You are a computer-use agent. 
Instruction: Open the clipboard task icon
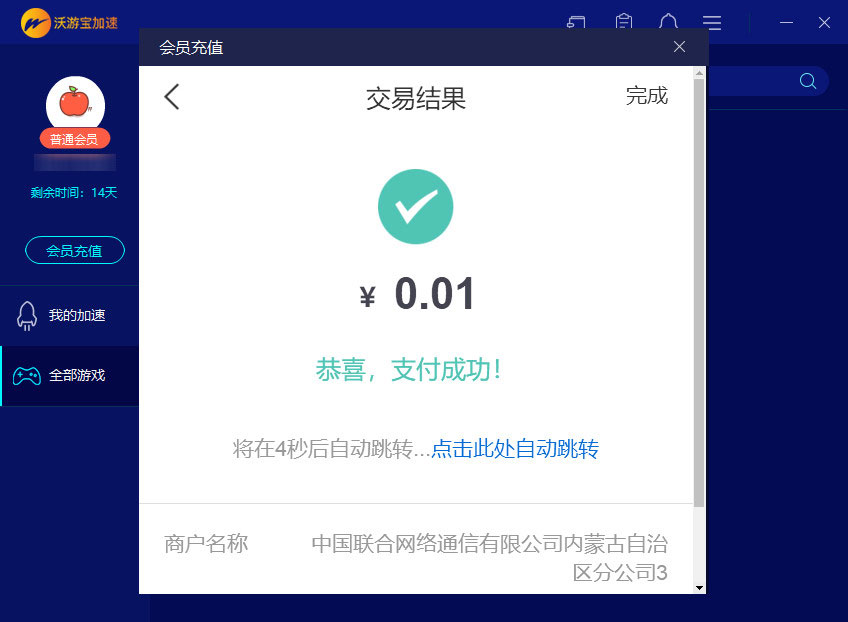624,22
